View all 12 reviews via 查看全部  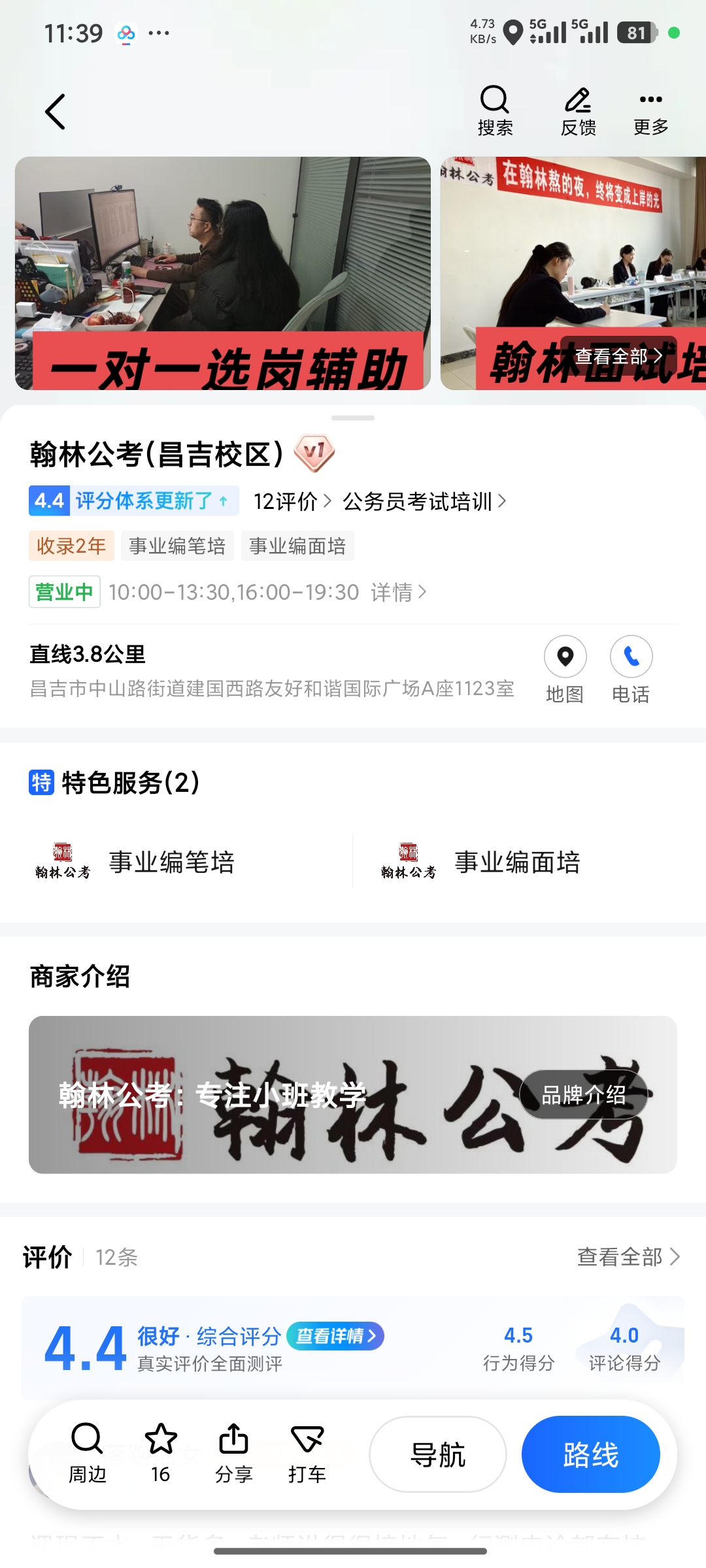pyautogui.click(x=628, y=1256)
